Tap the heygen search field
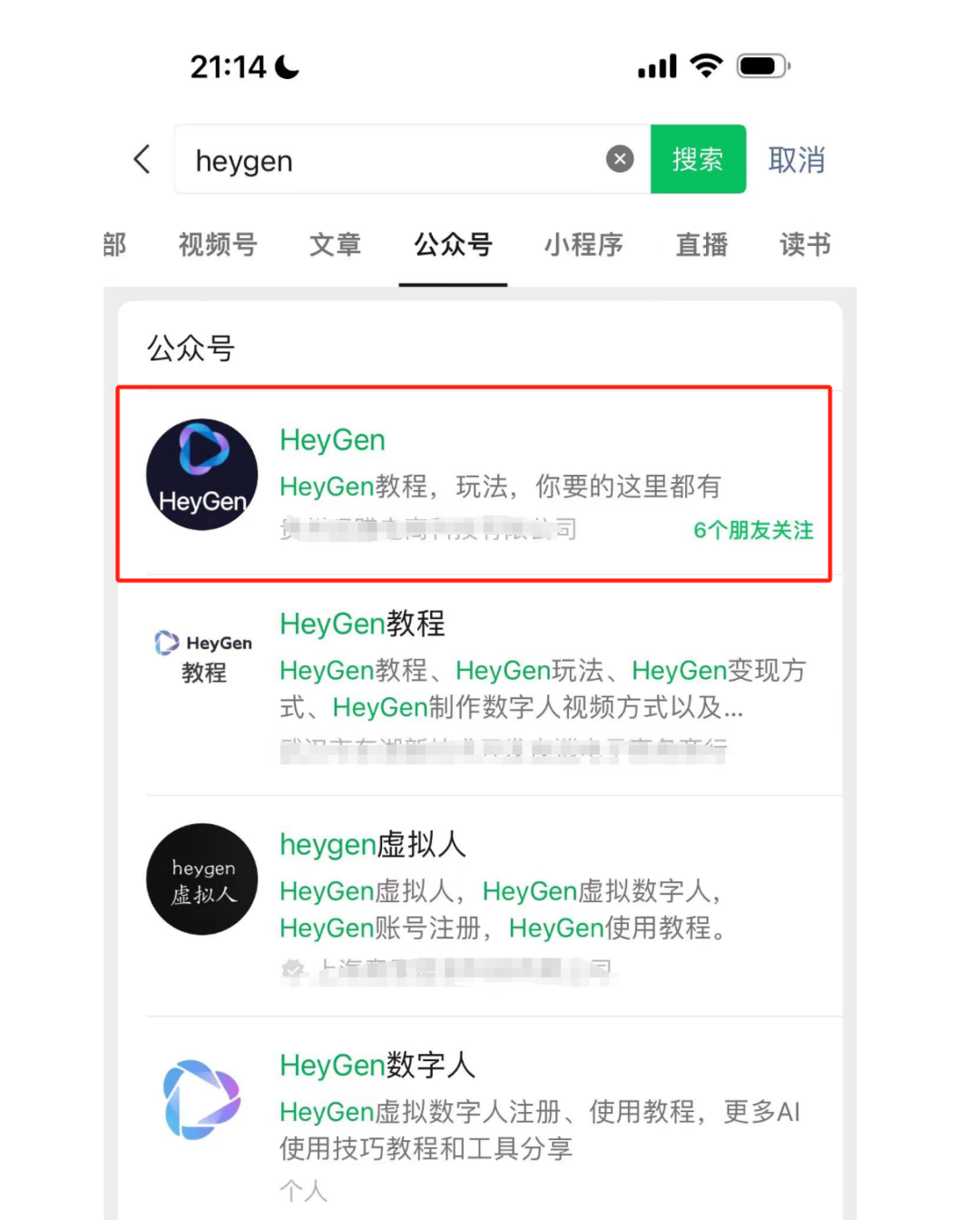Image resolution: width=980 pixels, height=1220 pixels. [390, 161]
